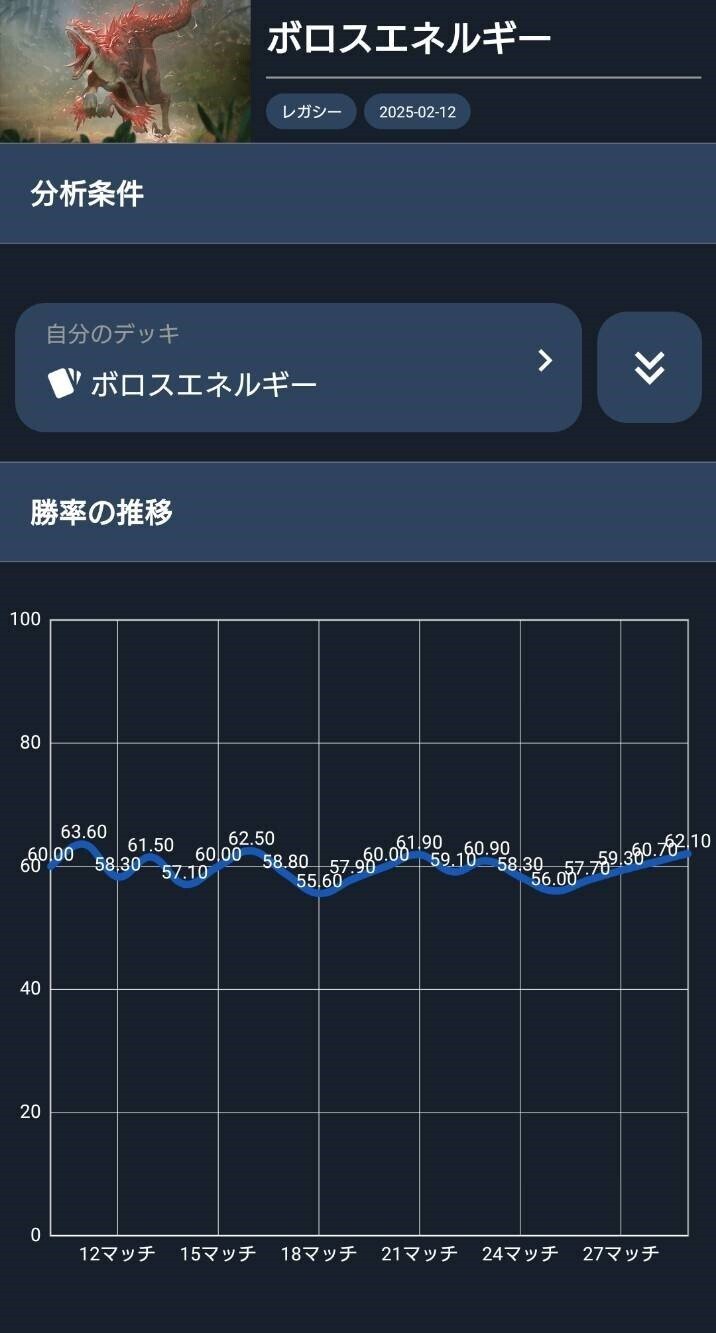Tap the 2025-02-12 date chip
Screen dimensions: 716x1333
pyautogui.click(x=417, y=112)
